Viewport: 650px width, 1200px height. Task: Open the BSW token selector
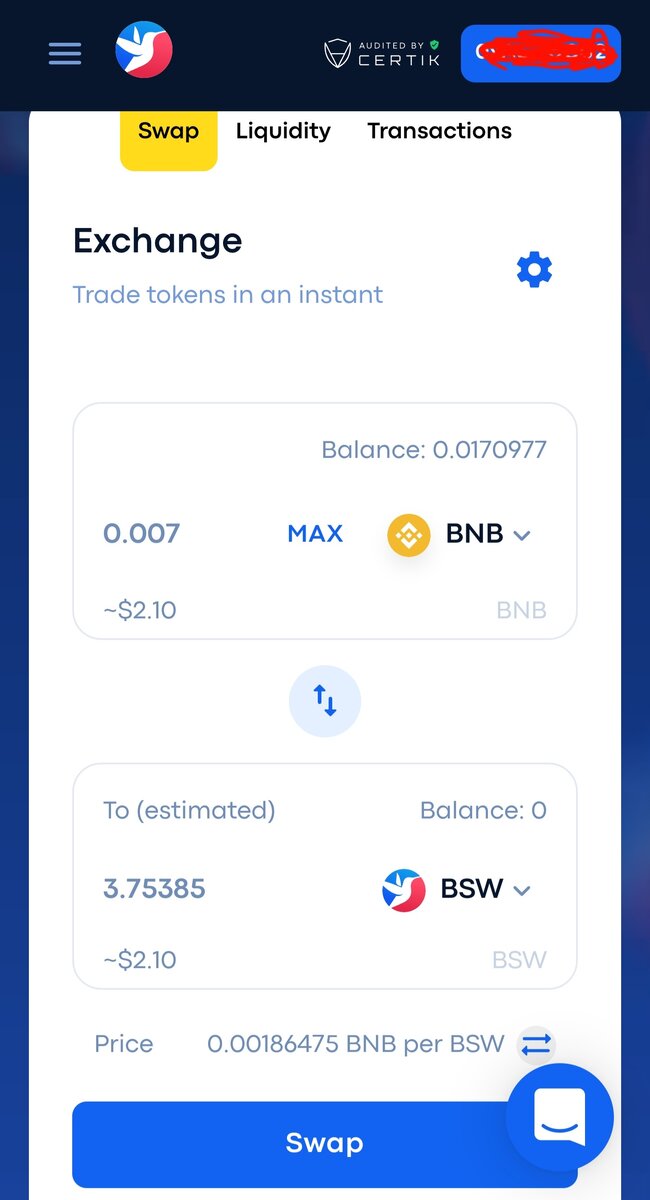click(457, 888)
